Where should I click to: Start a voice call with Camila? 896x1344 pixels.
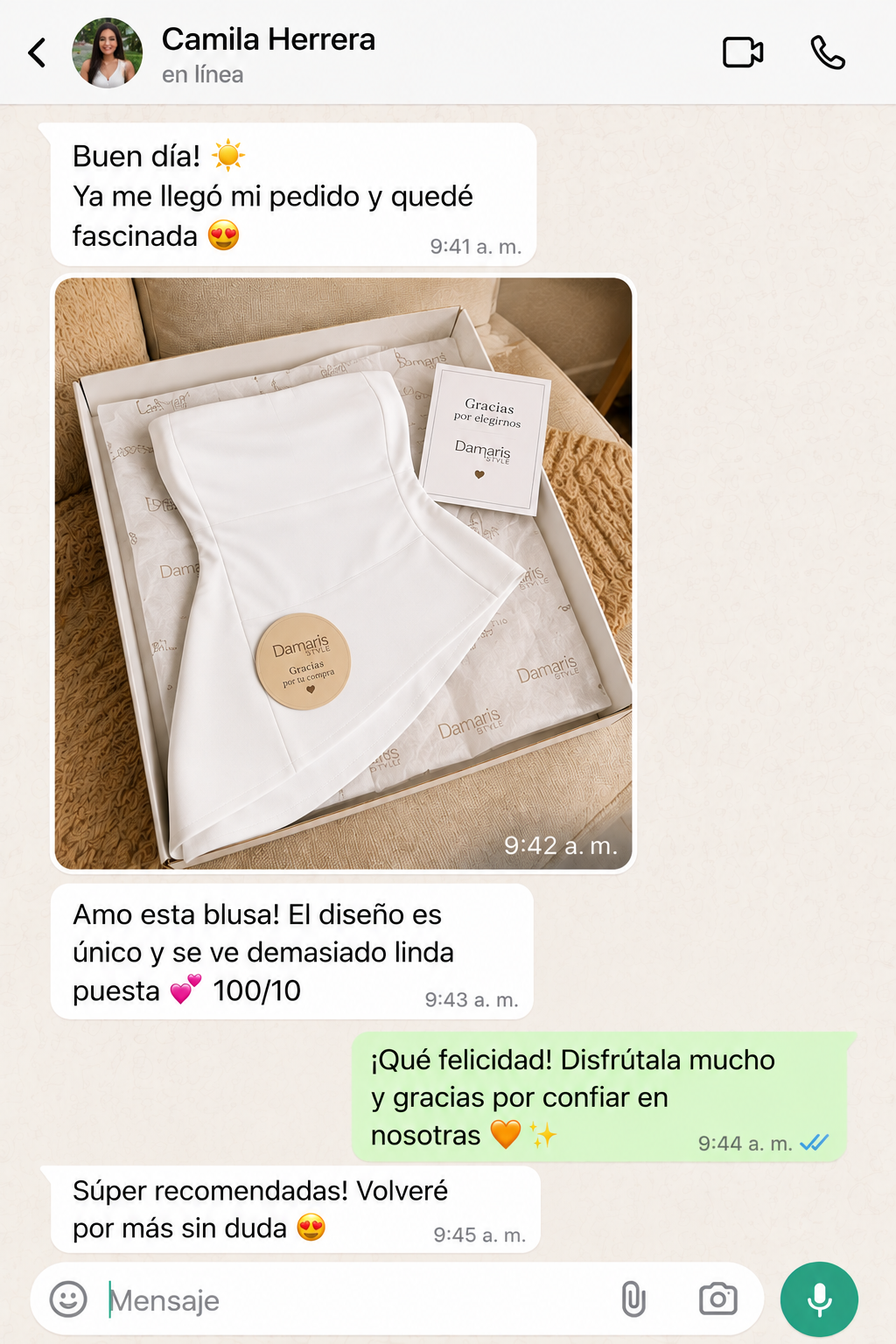pos(828,52)
